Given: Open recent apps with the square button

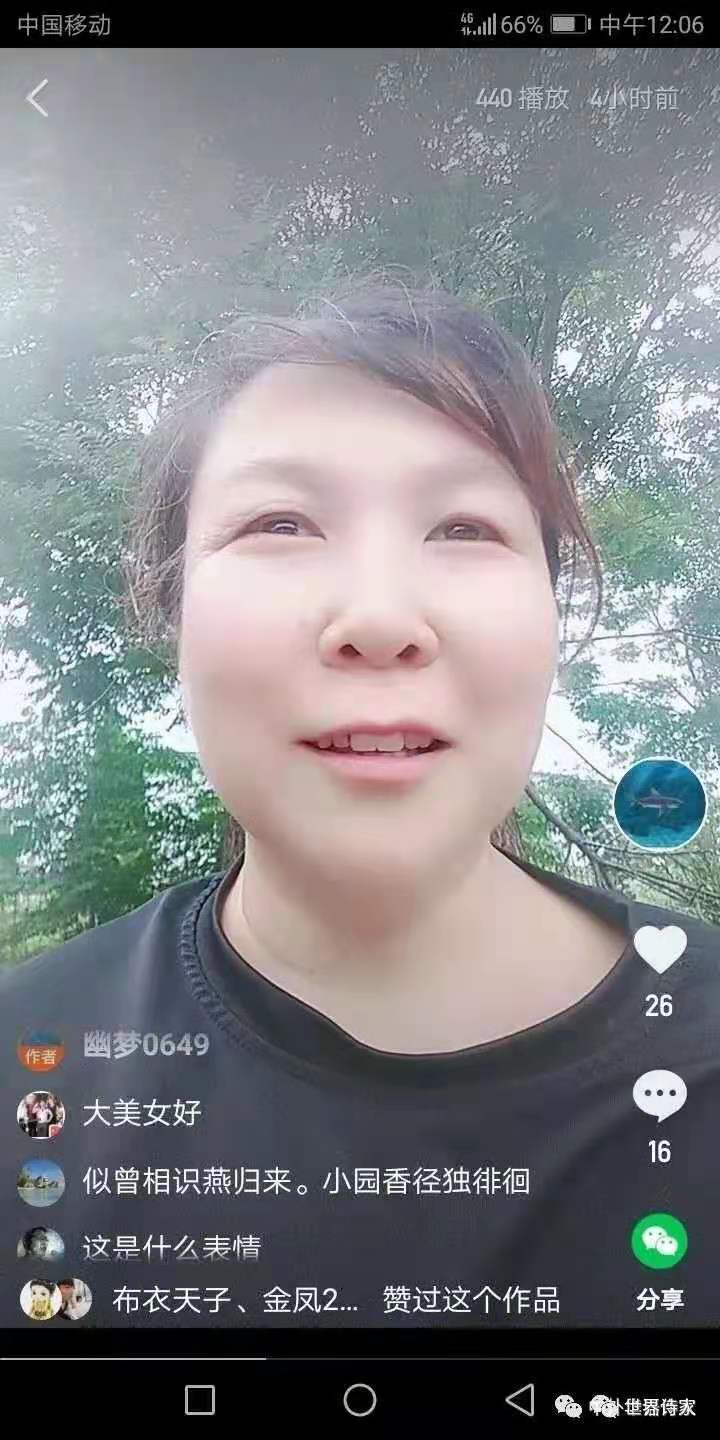Looking at the screenshot, I should tap(200, 1400).
